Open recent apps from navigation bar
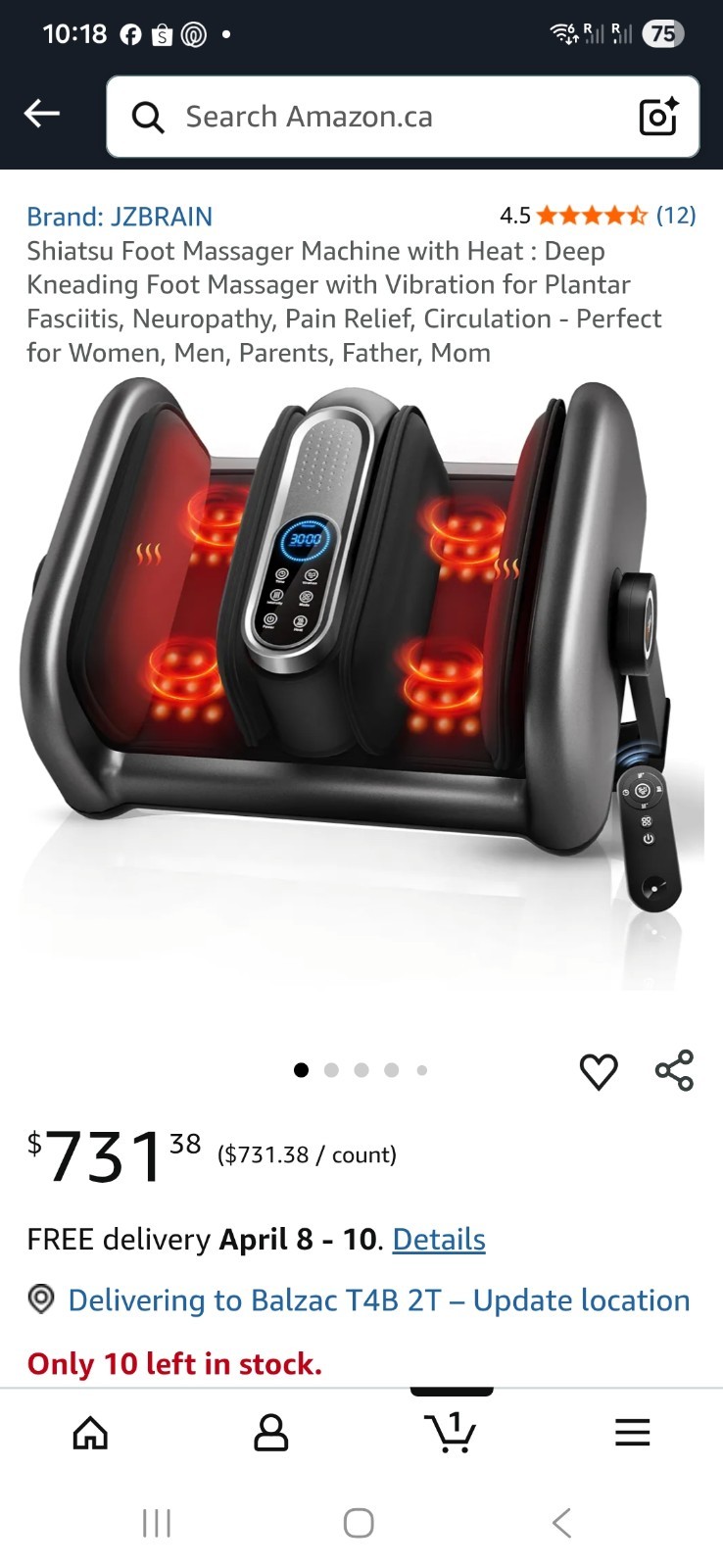Viewport: 723px width, 1568px height. 157,1523
